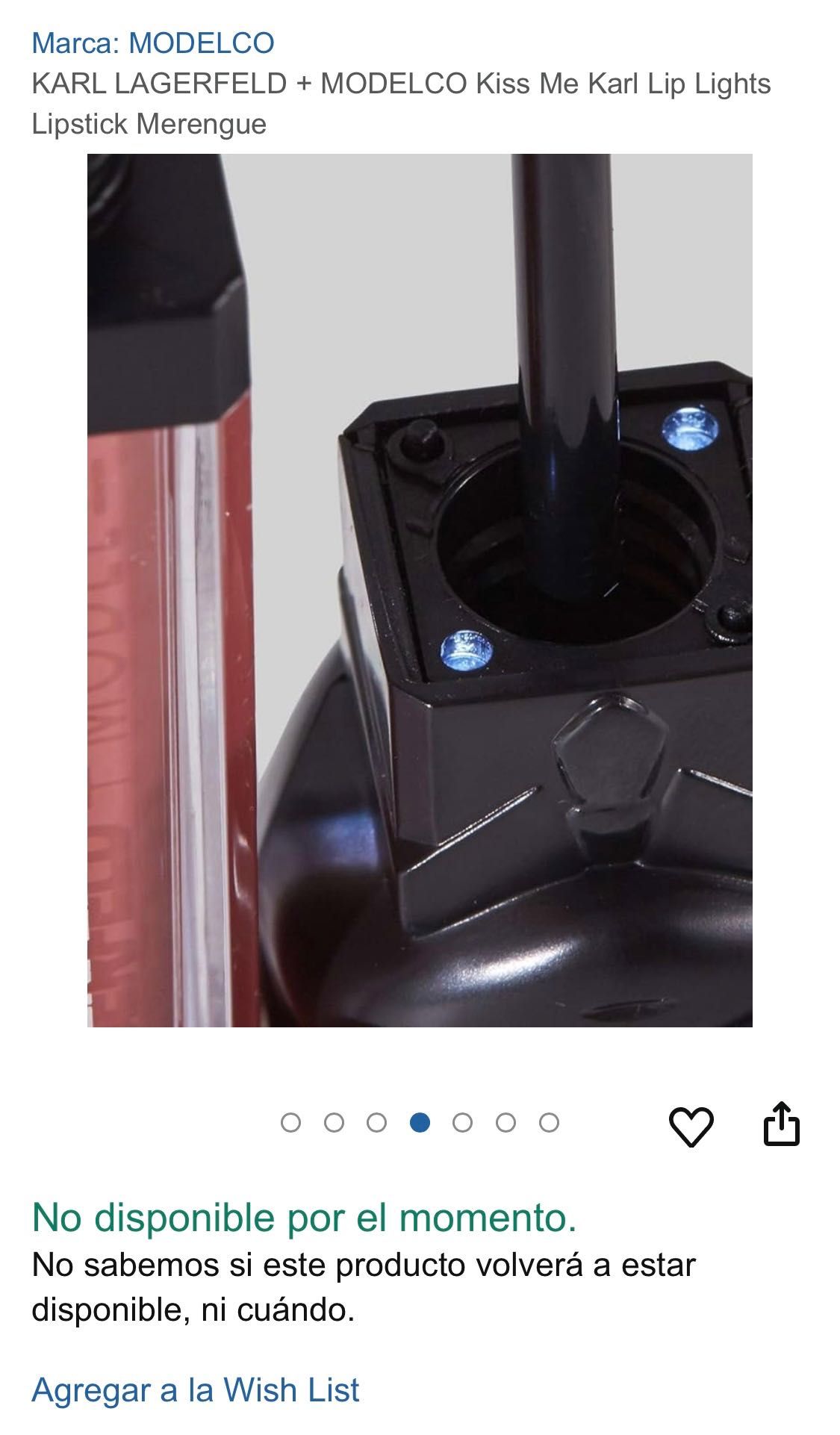Share this product listing
Viewport: 840px width, 1435px height.
pyautogui.click(x=781, y=1124)
